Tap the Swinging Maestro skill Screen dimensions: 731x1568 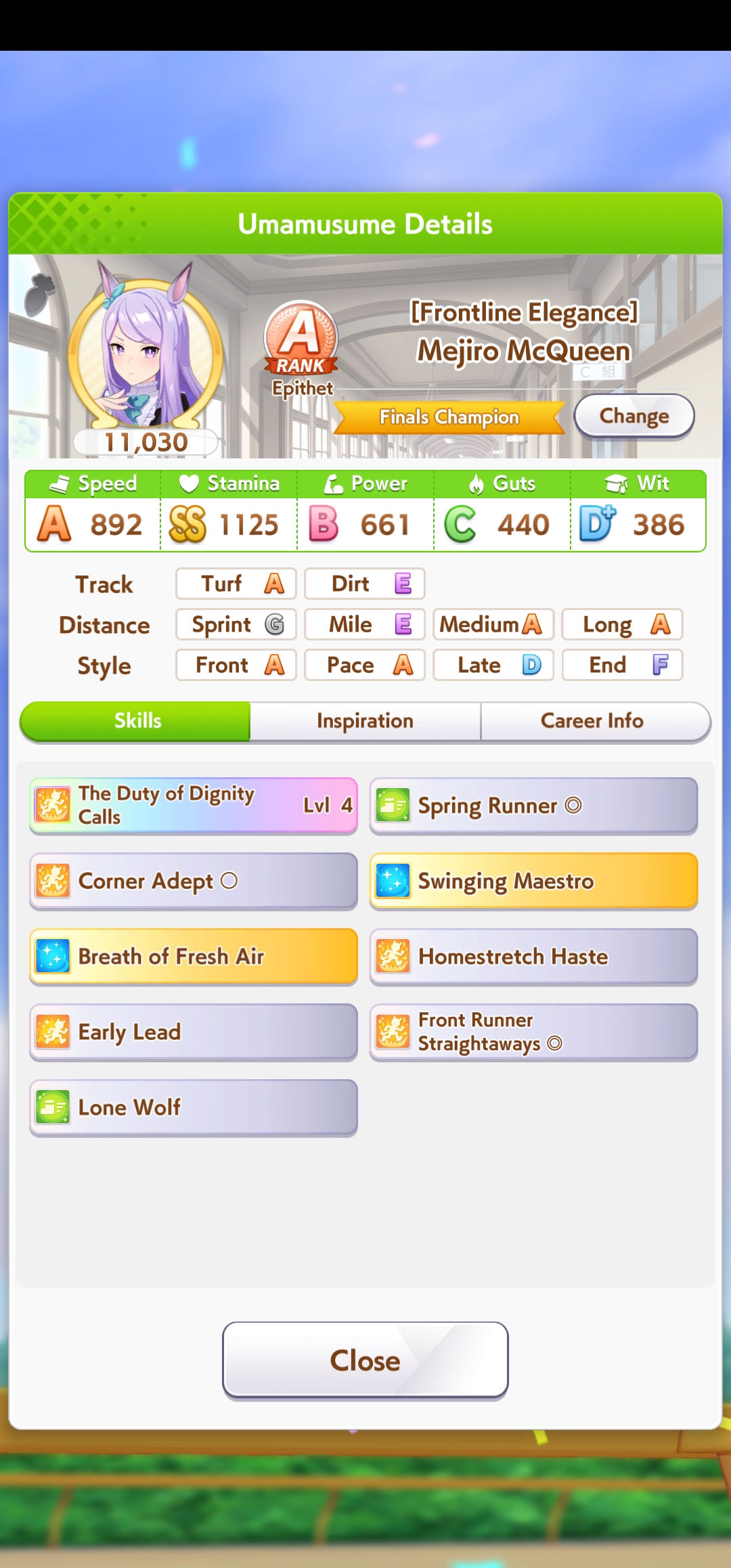(533, 881)
